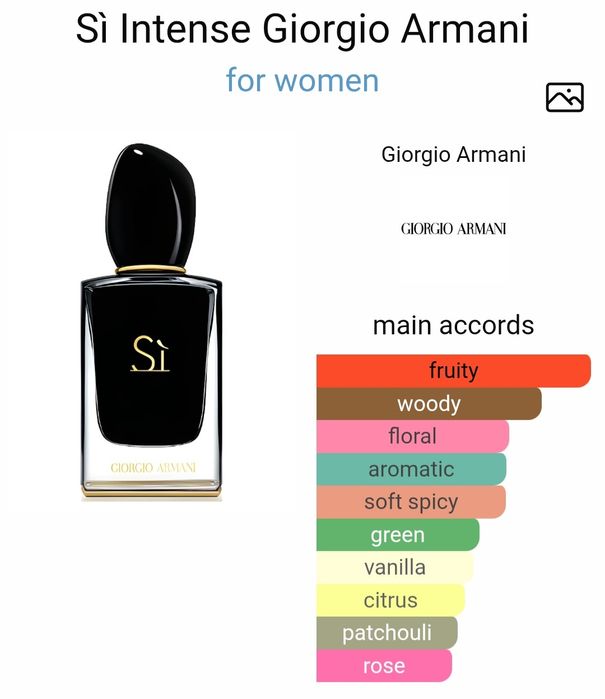View the Sì Intense bottle image
This screenshot has height=699, width=605.
151,322
